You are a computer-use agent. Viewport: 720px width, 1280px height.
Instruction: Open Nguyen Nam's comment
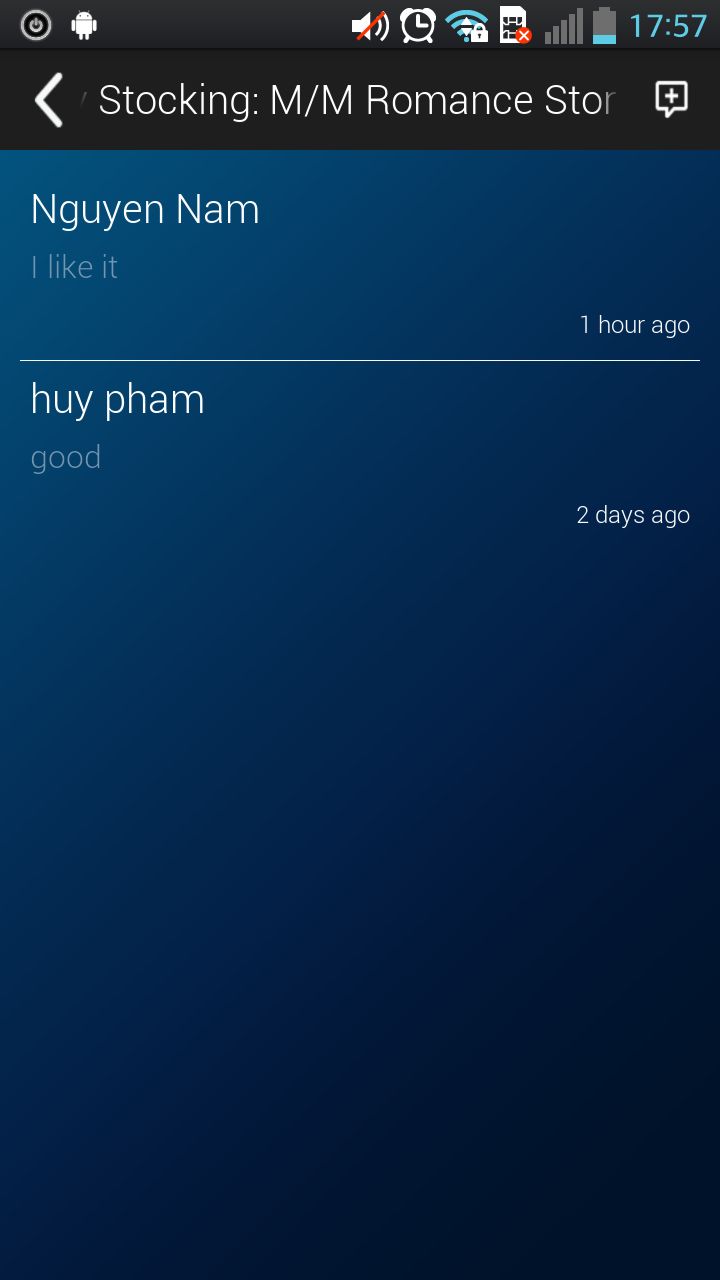coord(360,256)
